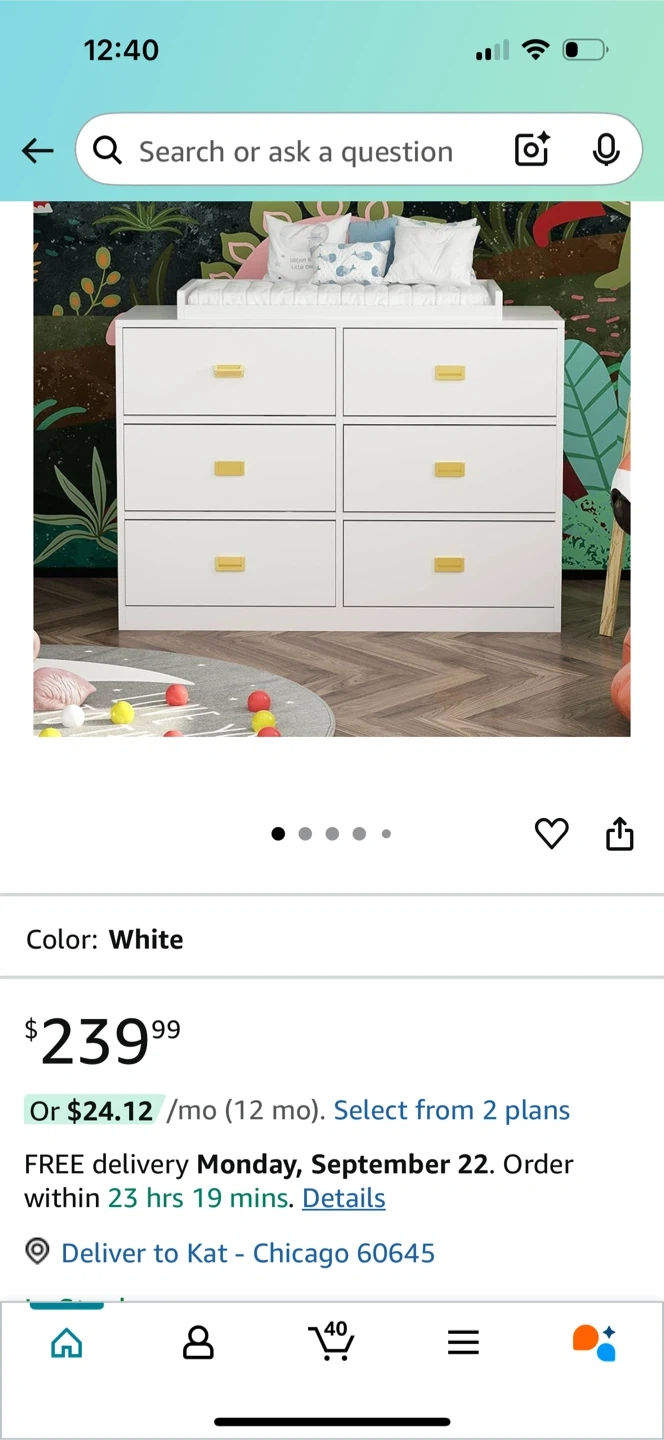Open the white dresser product image
Viewport: 664px width, 1440px height.
332,468
